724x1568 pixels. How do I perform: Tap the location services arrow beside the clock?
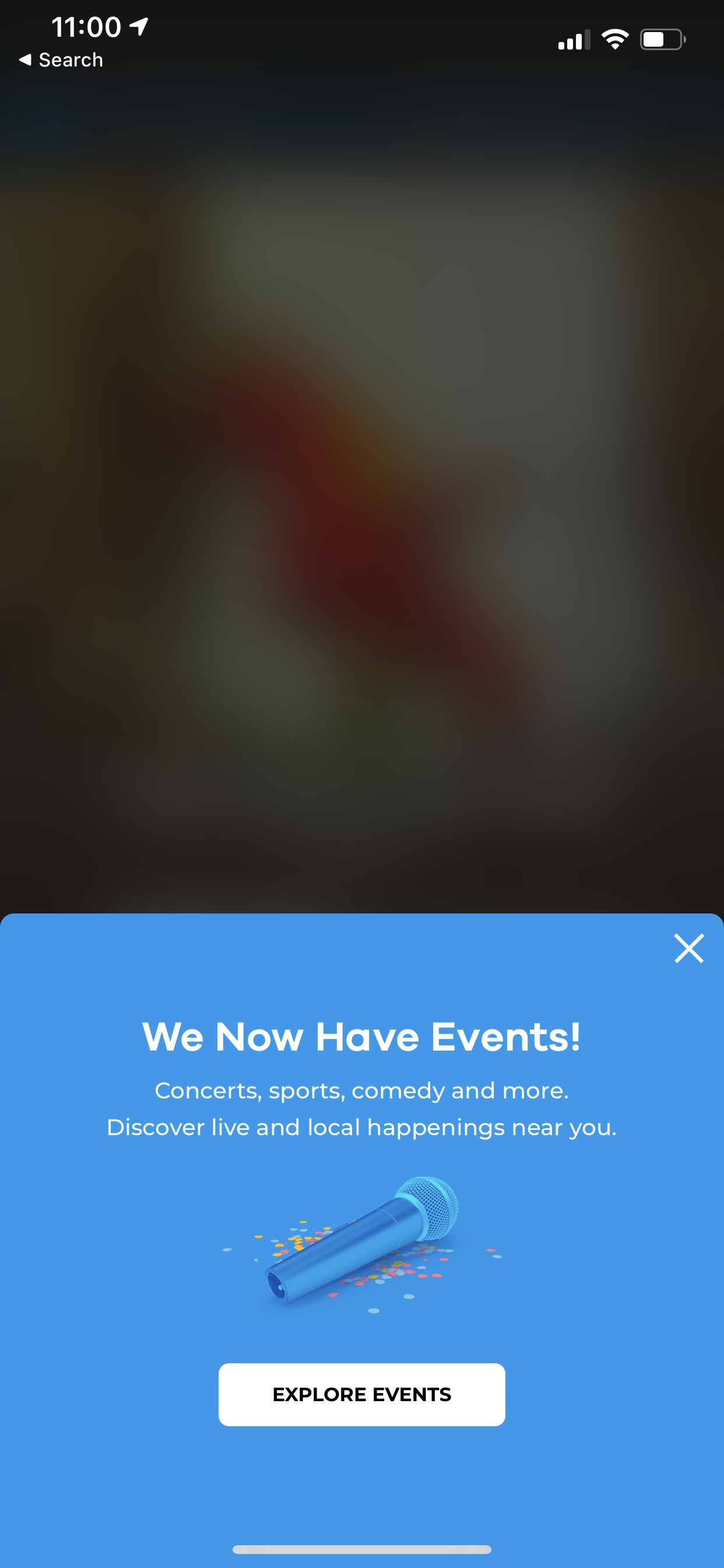[138, 26]
